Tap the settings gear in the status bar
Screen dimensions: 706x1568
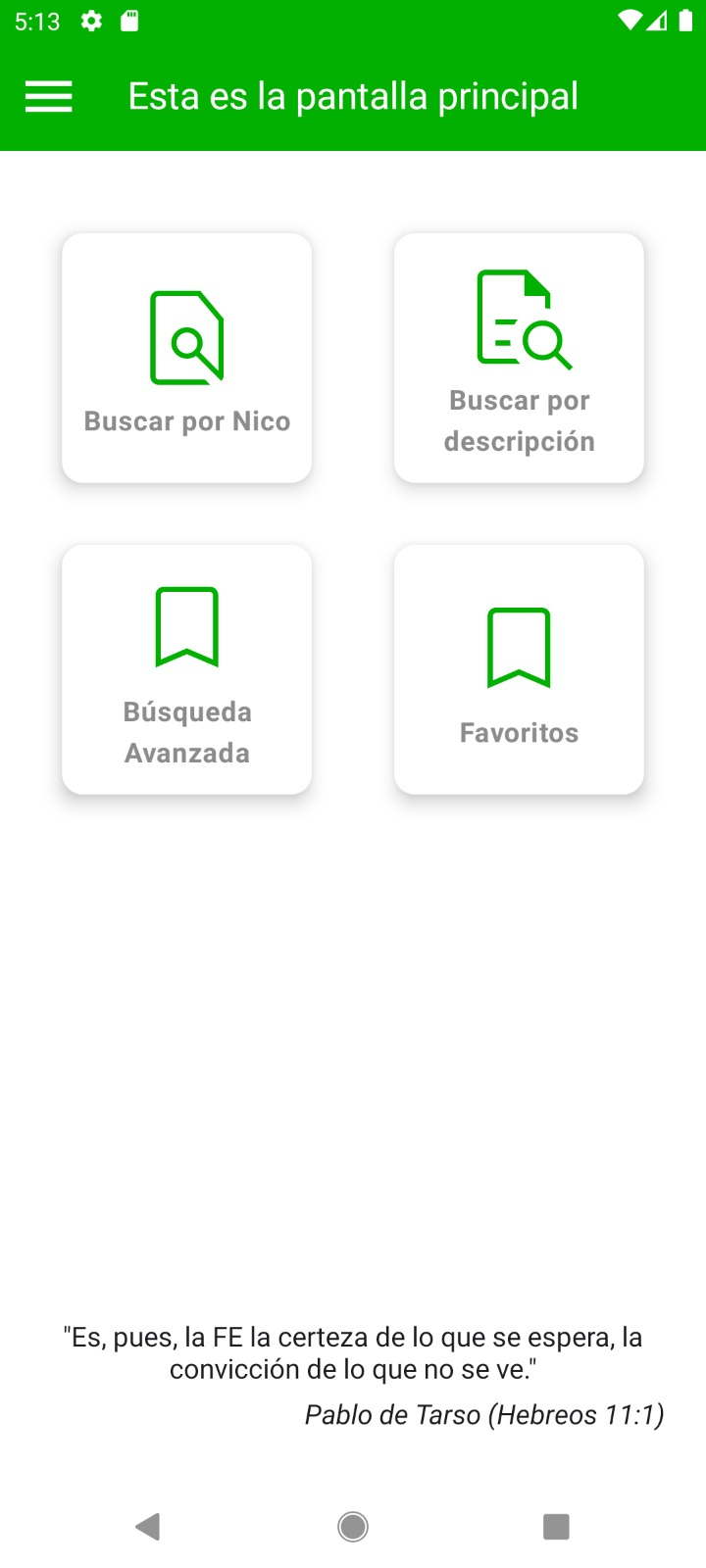90,20
